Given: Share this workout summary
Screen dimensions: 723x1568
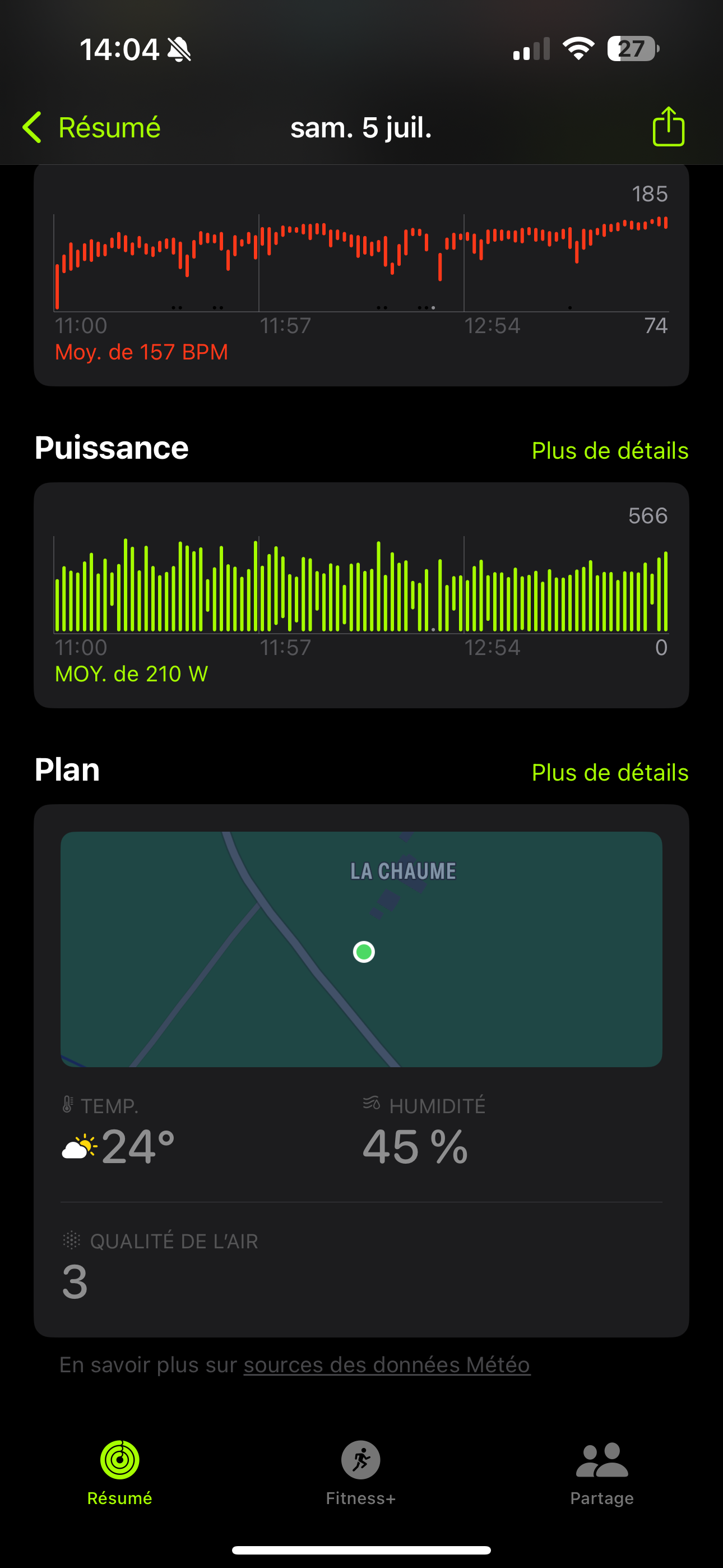Looking at the screenshot, I should [x=668, y=127].
